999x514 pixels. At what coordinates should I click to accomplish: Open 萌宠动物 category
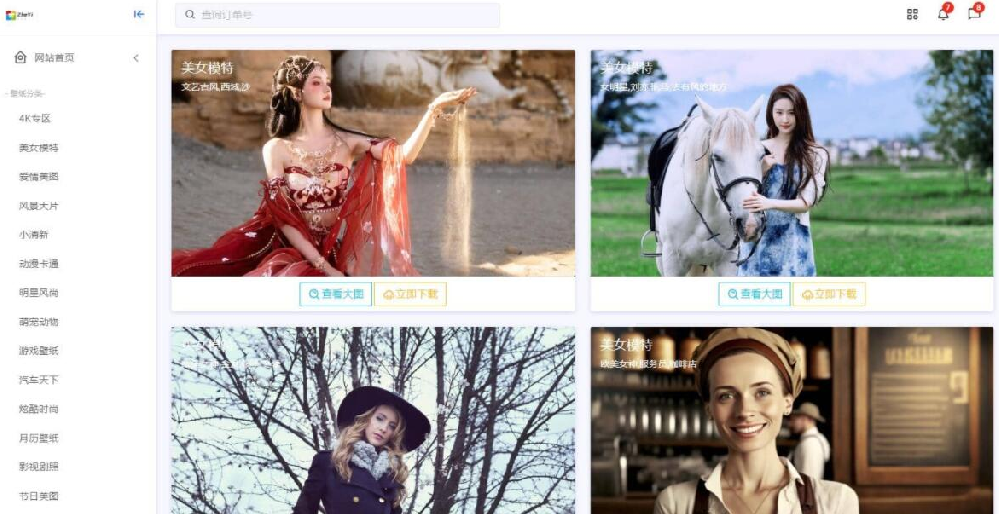pyautogui.click(x=38, y=322)
